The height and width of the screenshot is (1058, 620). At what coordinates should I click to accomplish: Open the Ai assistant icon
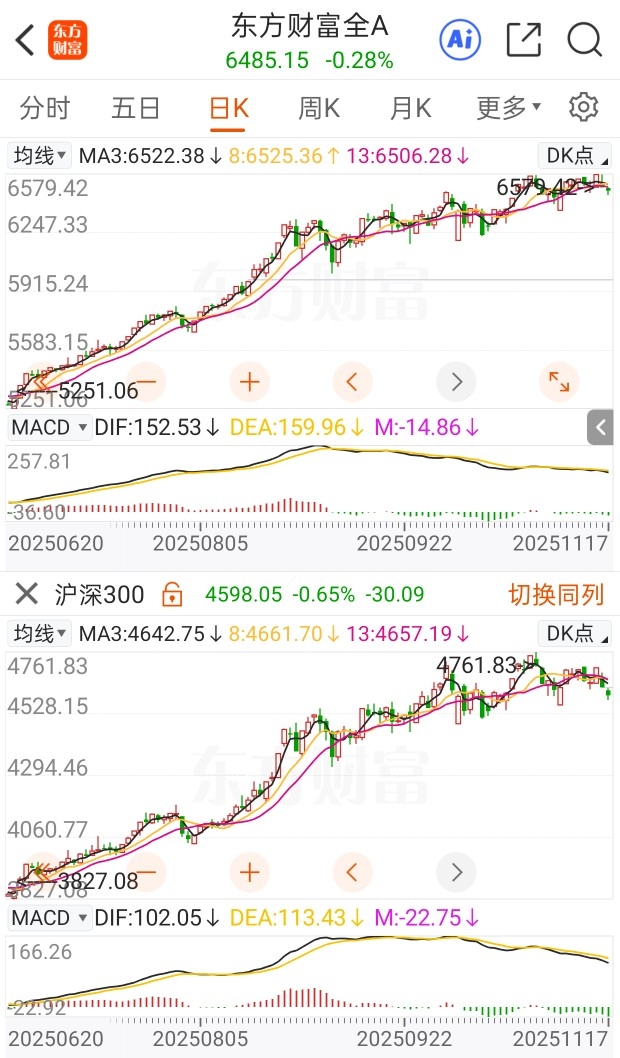tap(460, 40)
